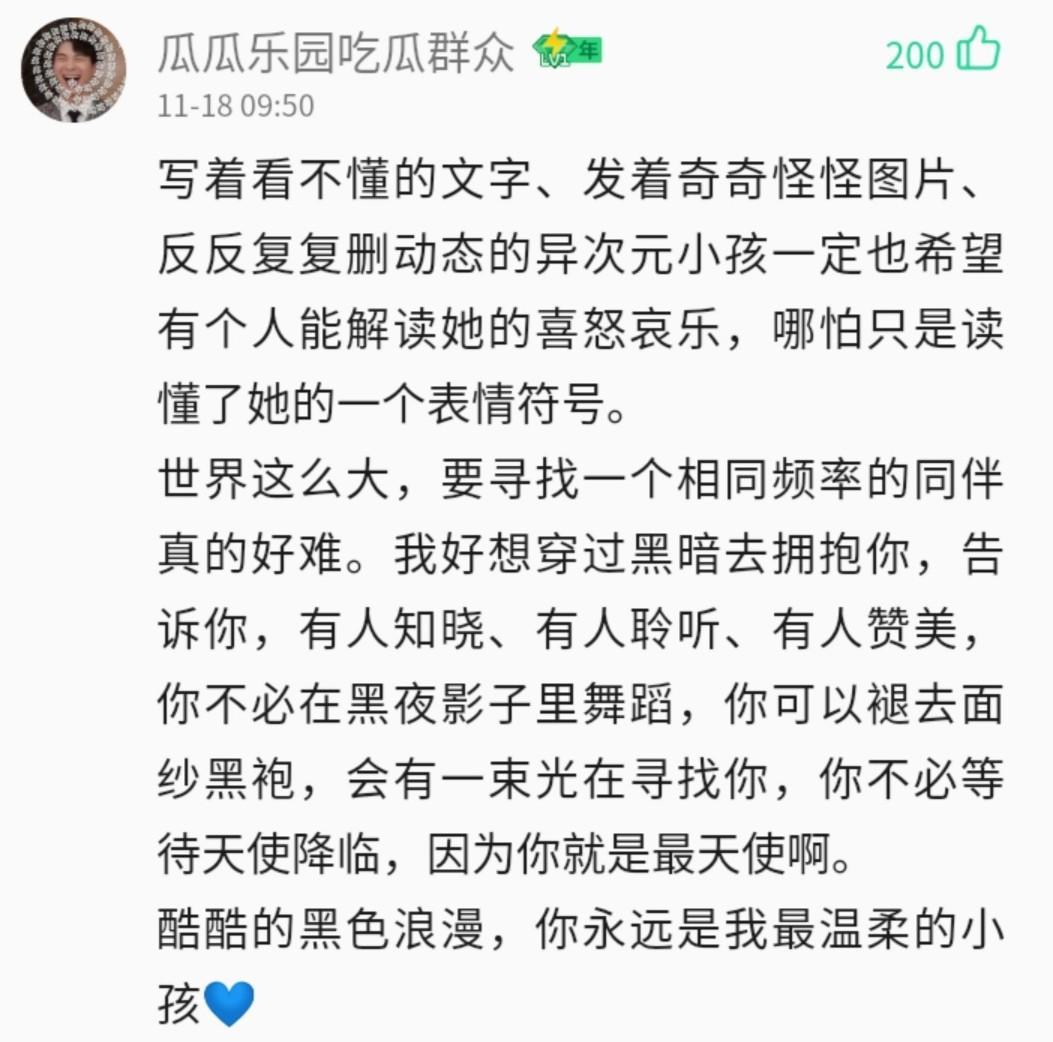1053x1042 pixels.
Task: Open the avatar of 瓜瓜乐园吃瓜群众
Action: pyautogui.click(x=73, y=70)
